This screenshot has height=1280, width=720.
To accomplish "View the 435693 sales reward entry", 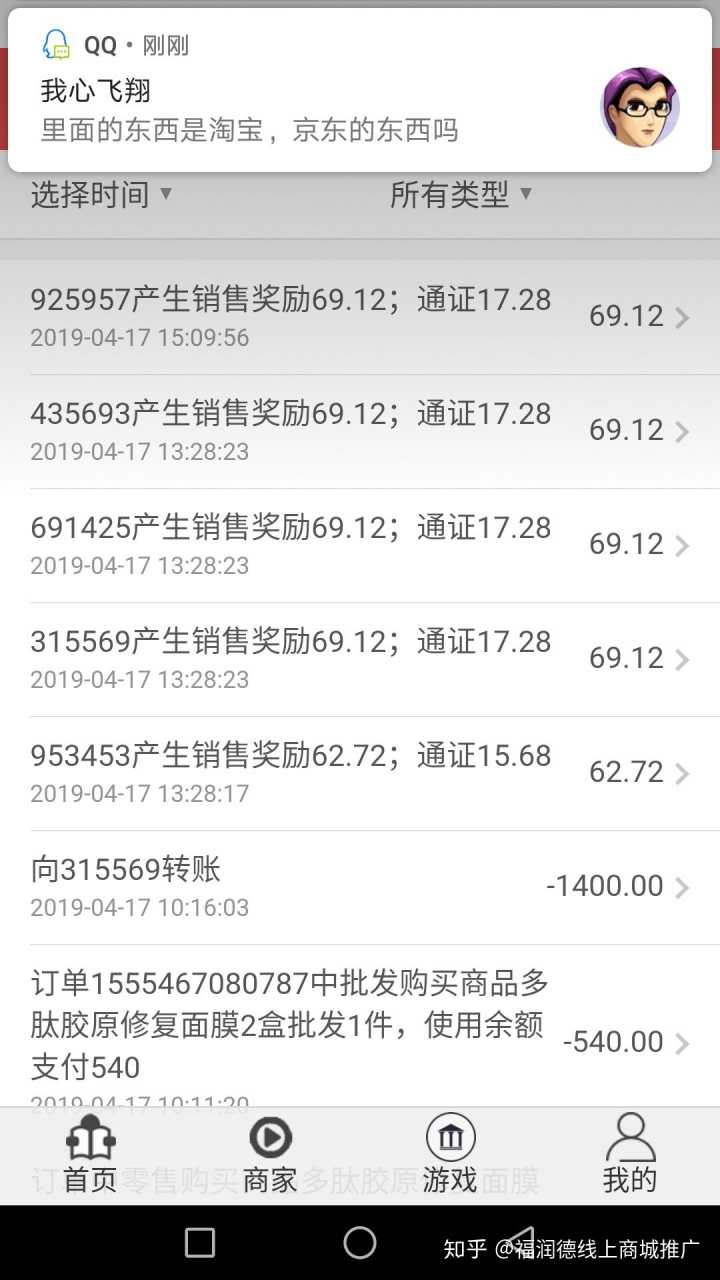I will click(x=360, y=431).
